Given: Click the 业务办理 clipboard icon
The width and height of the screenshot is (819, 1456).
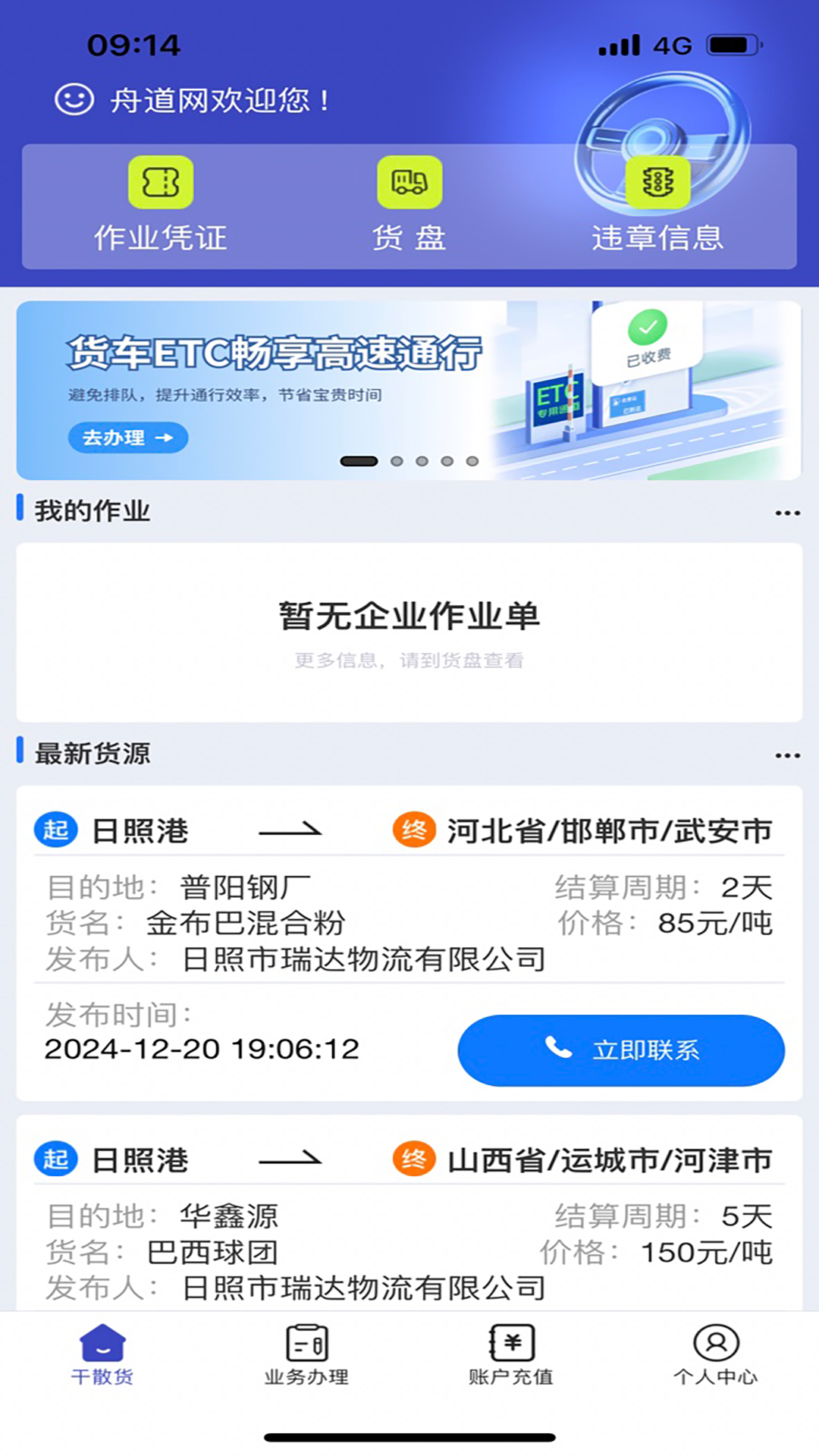Looking at the screenshot, I should point(306,1338).
